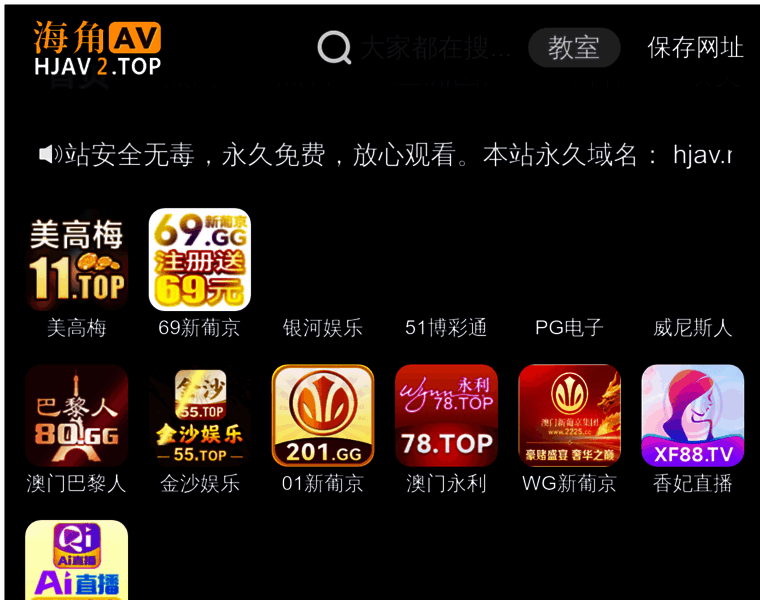760x600 pixels.
Task: Open the 01新葡京 tile
Action: 323,416
